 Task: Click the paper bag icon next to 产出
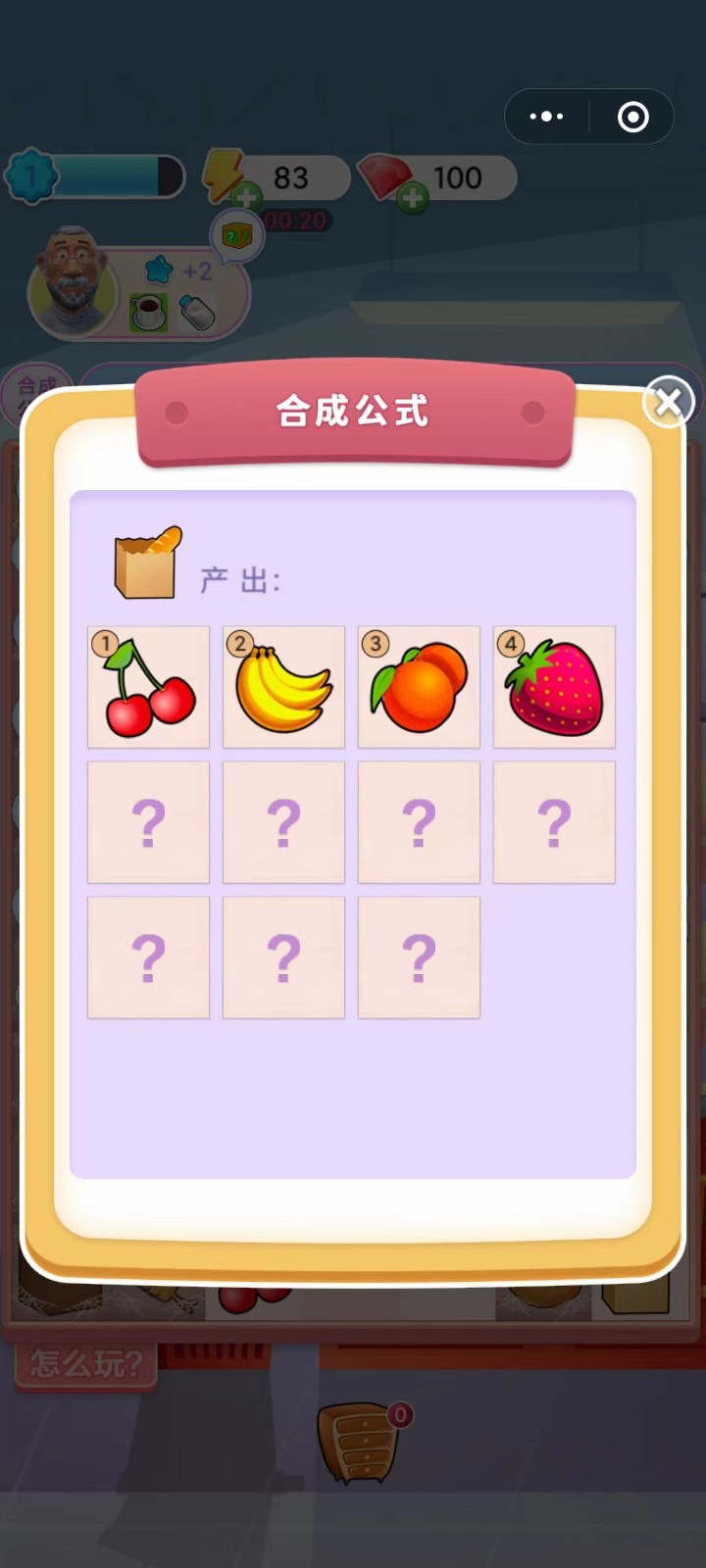(145, 563)
